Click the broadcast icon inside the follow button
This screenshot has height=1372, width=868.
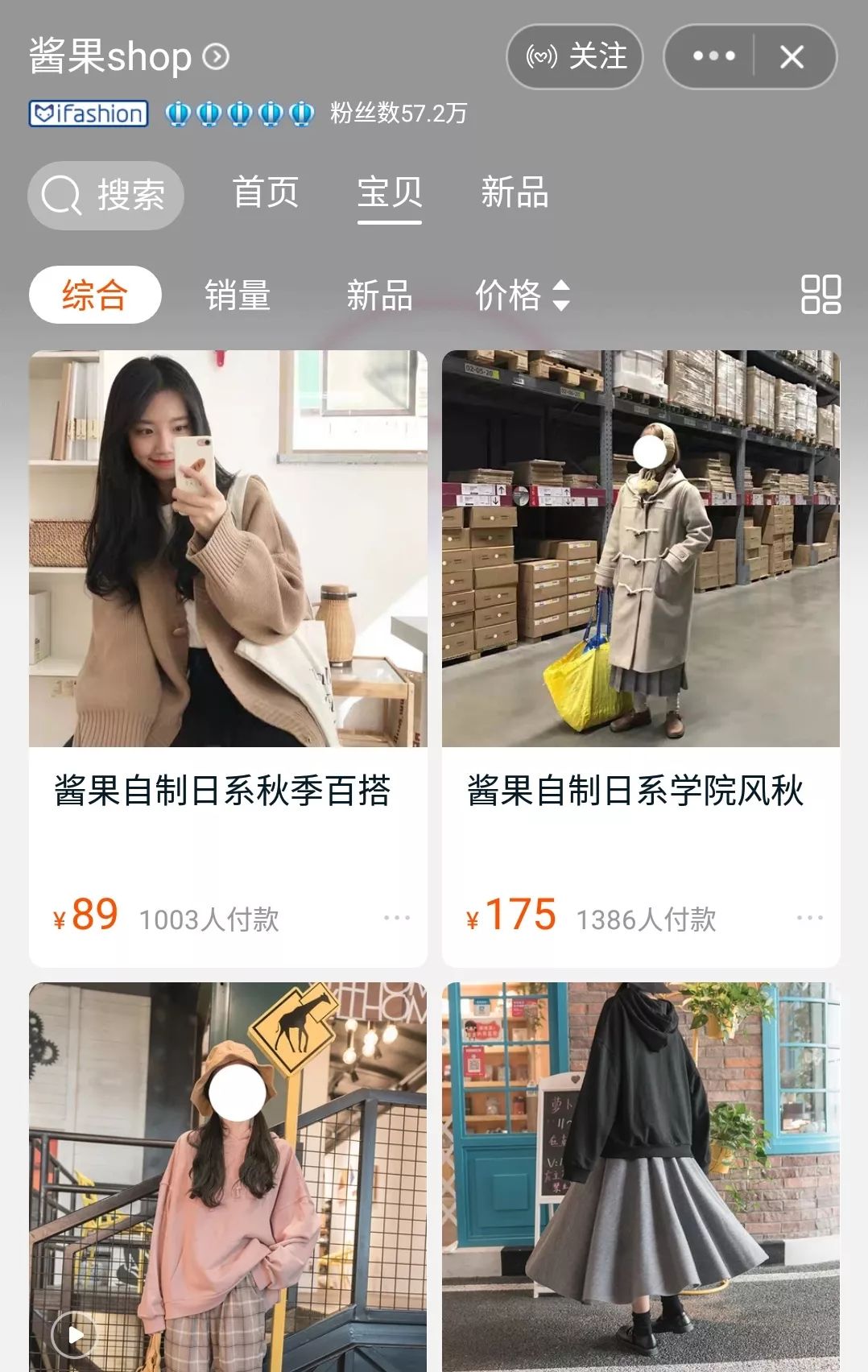coord(541,56)
